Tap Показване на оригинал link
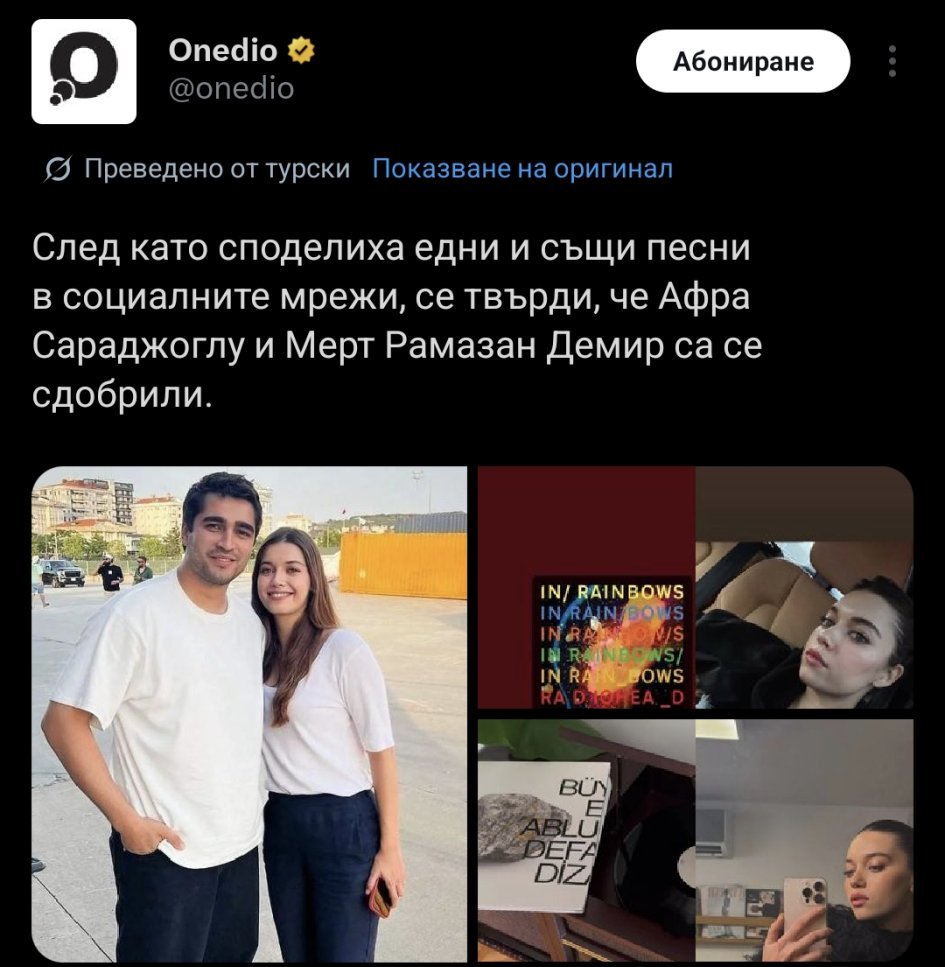The width and height of the screenshot is (945, 967). (x=522, y=168)
